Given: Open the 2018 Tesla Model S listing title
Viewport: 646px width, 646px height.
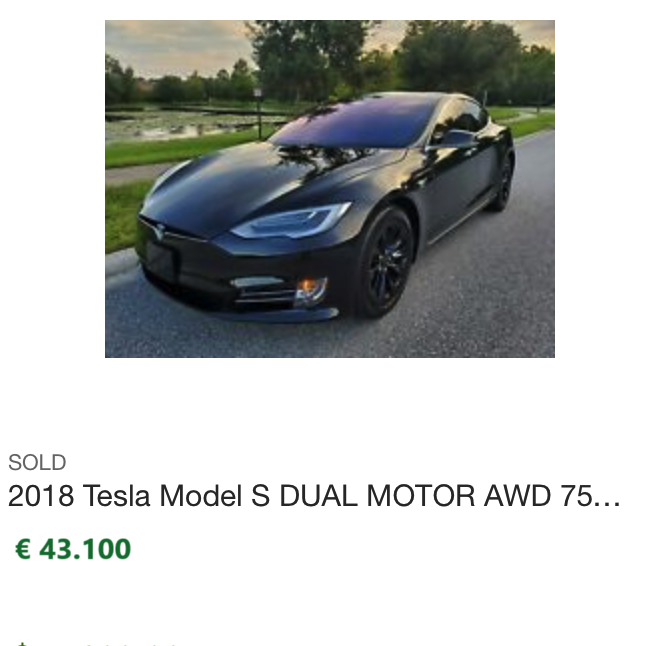Looking at the screenshot, I should tap(314, 497).
